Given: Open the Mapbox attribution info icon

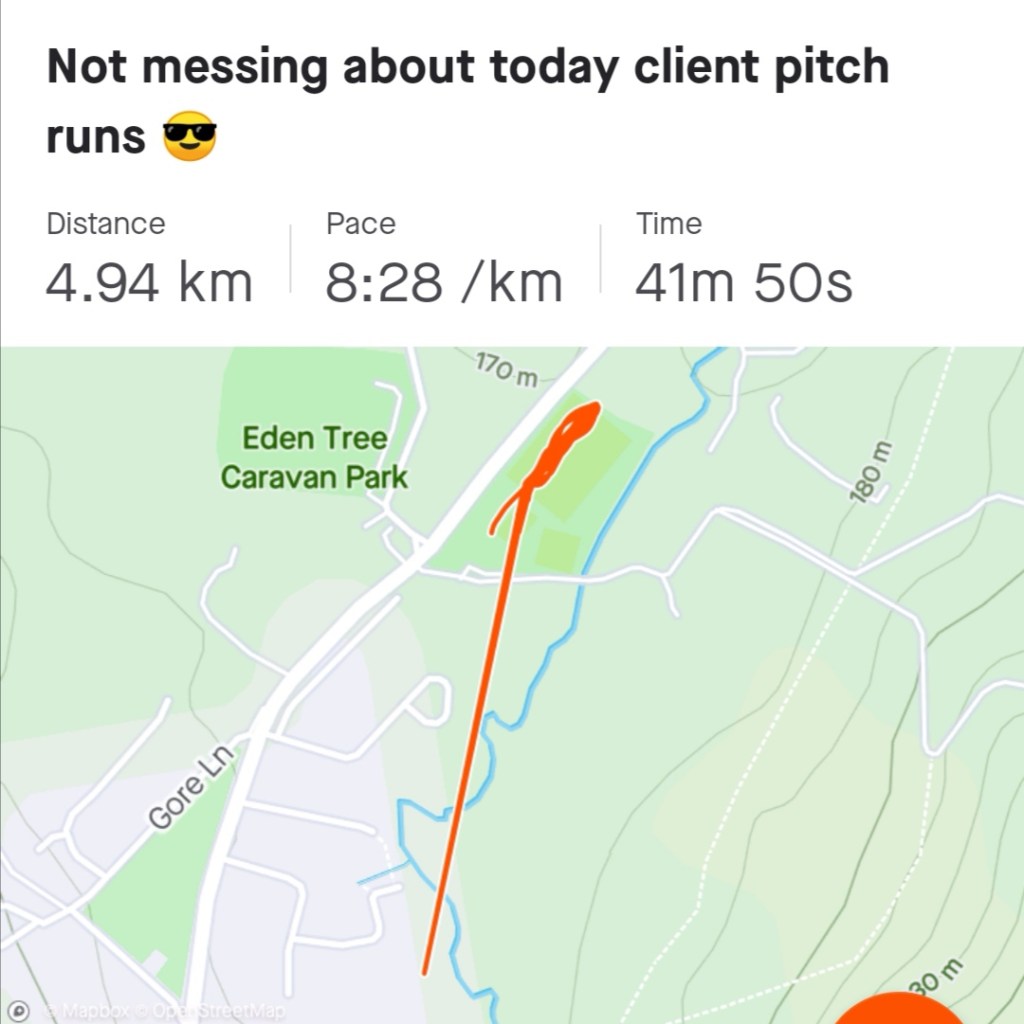Looking at the screenshot, I should (18, 1010).
